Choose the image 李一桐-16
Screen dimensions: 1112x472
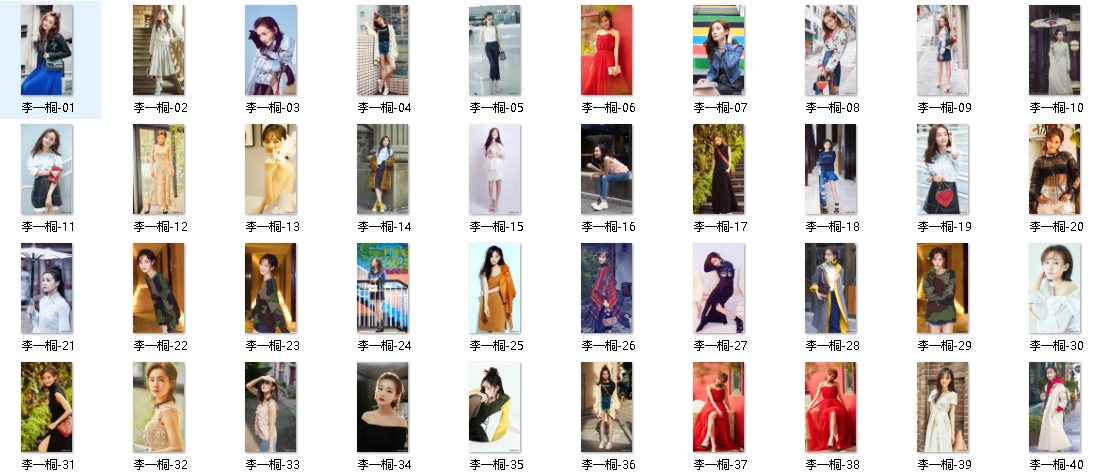607,169
